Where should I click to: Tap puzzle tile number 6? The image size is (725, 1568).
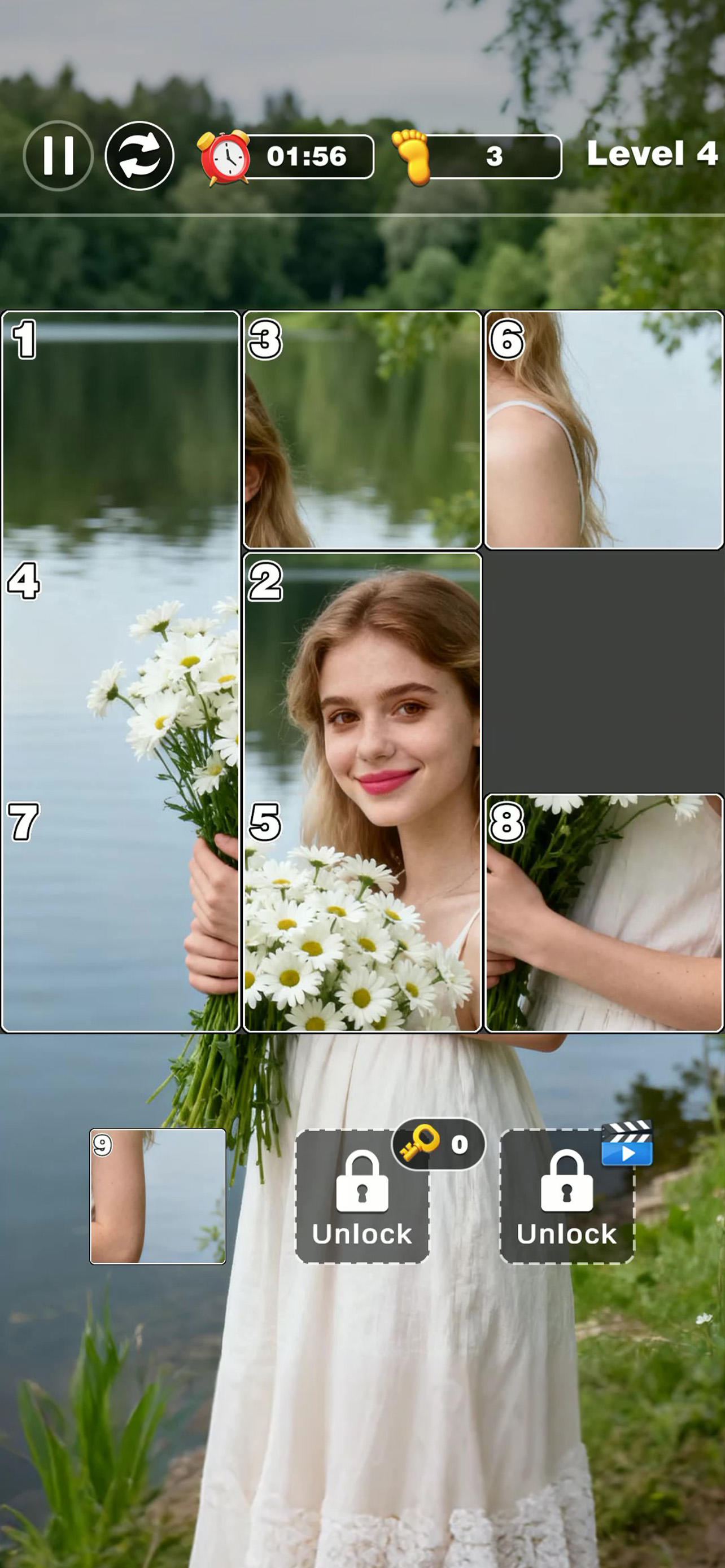point(603,430)
